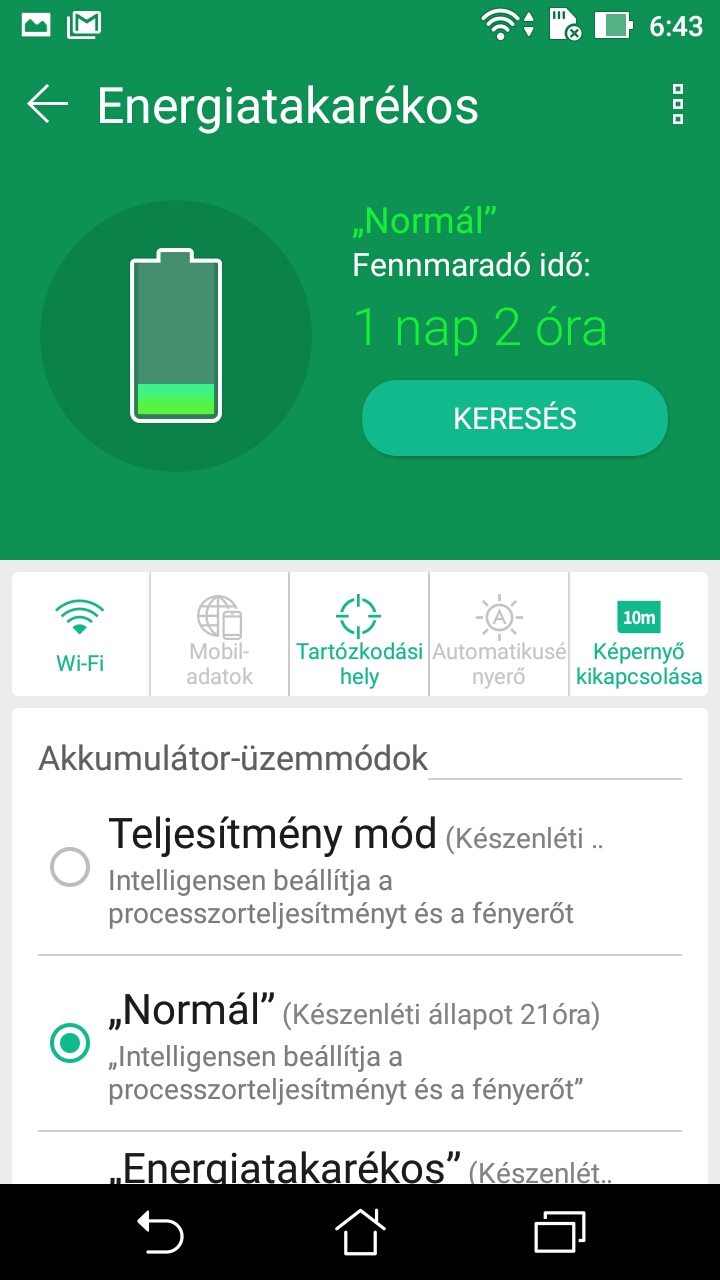Open Képernyő kikapcsolása timeout tile

coord(639,634)
